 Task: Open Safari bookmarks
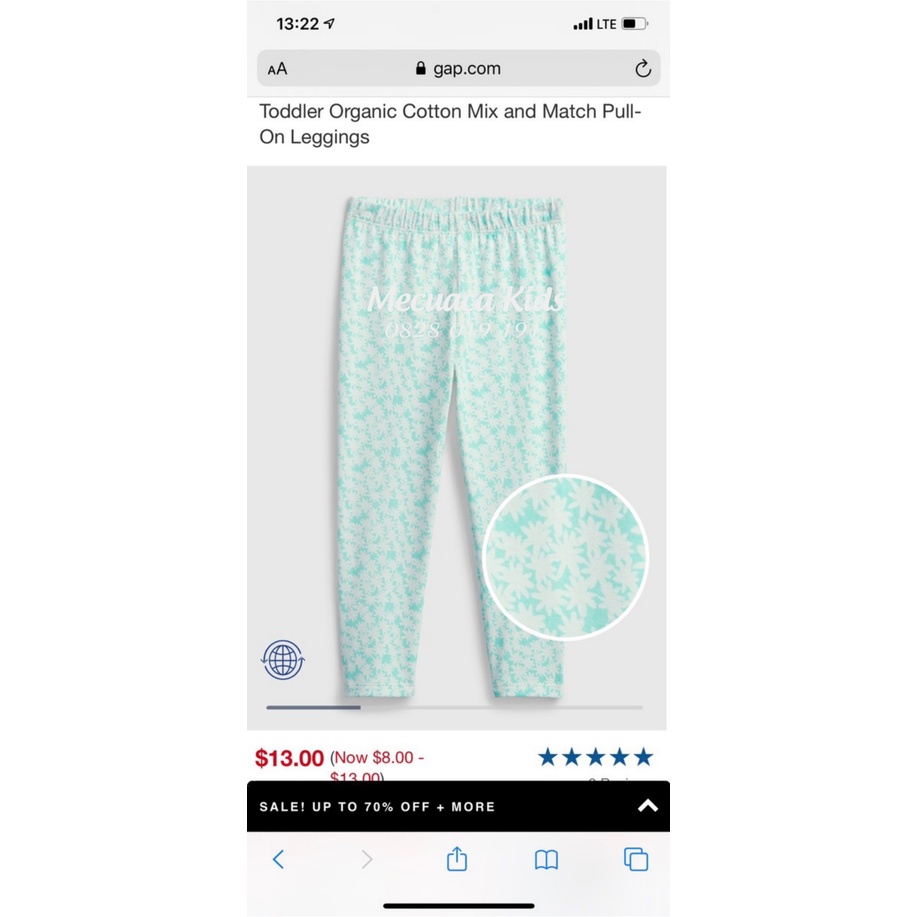(546, 859)
